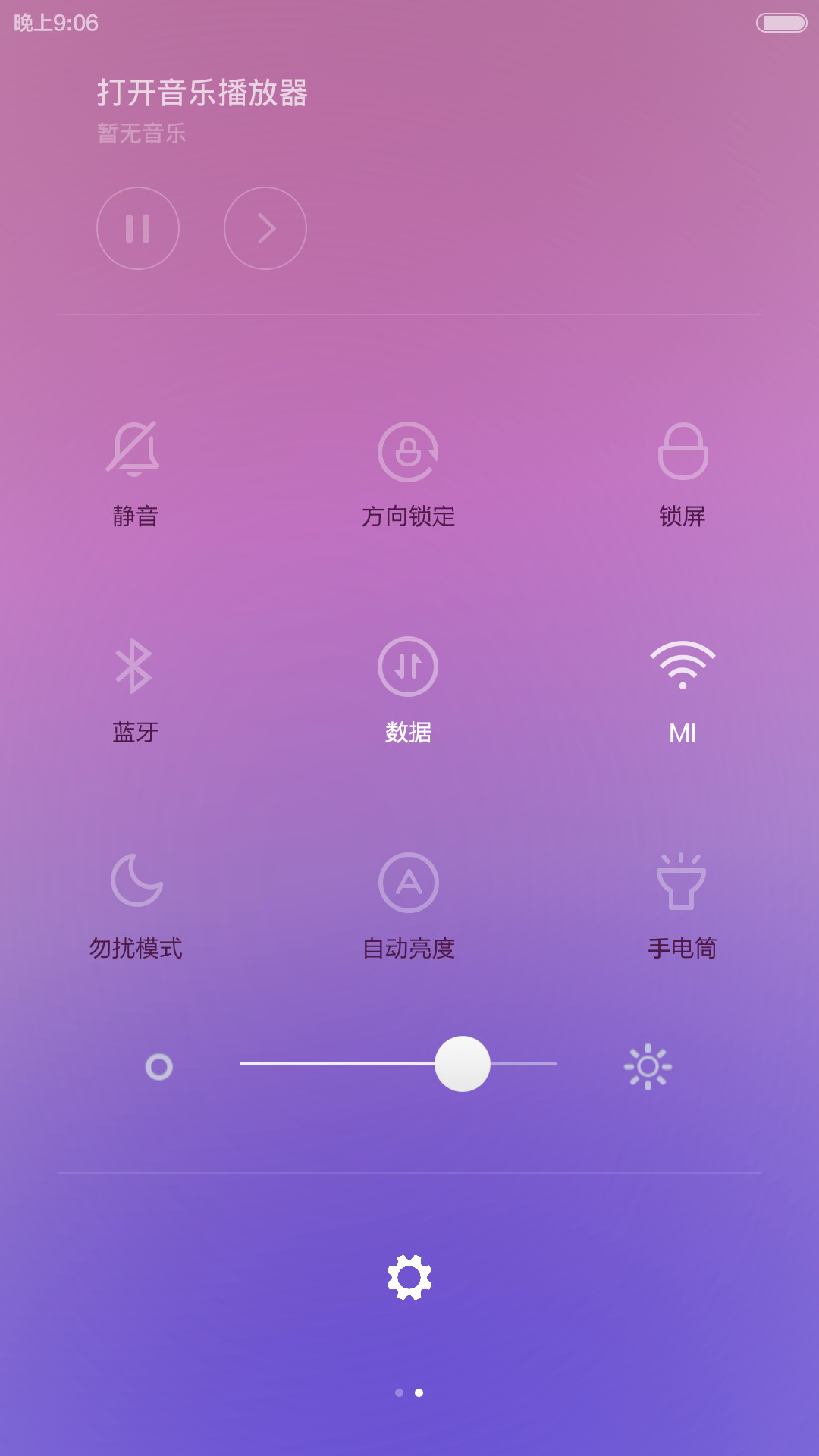Skip to next track
Image resolution: width=819 pixels, height=1456 pixels.
tap(265, 228)
